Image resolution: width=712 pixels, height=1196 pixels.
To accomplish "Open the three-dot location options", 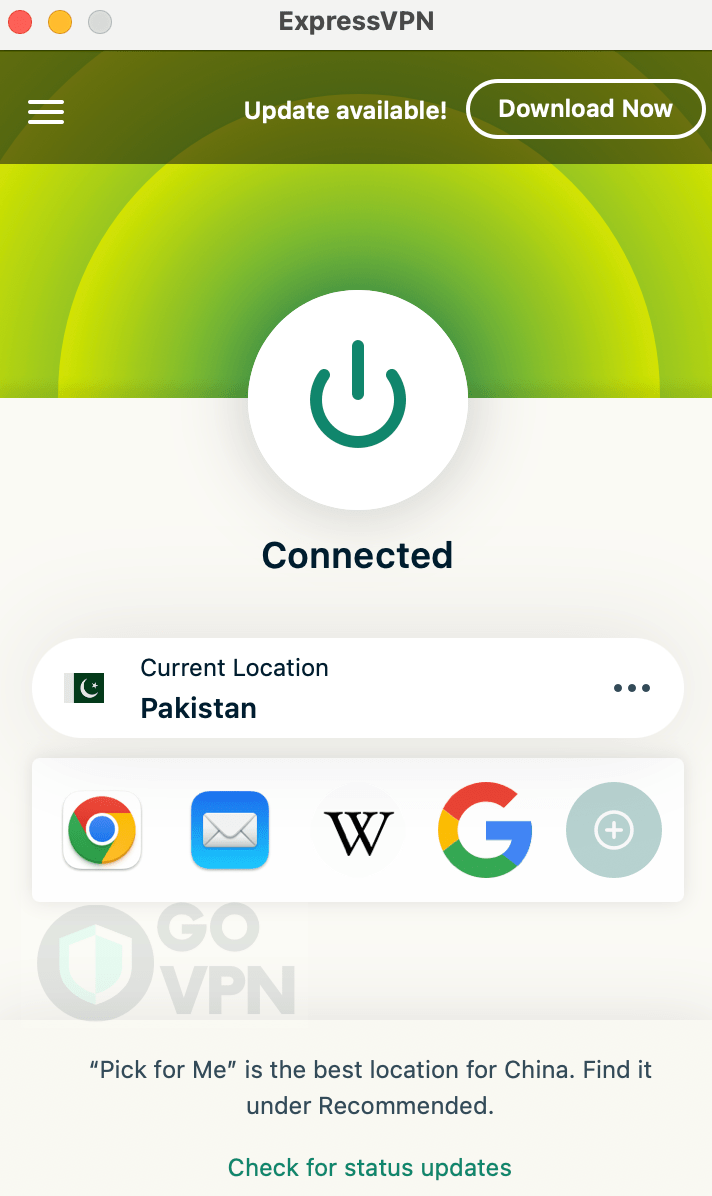I will click(x=631, y=688).
